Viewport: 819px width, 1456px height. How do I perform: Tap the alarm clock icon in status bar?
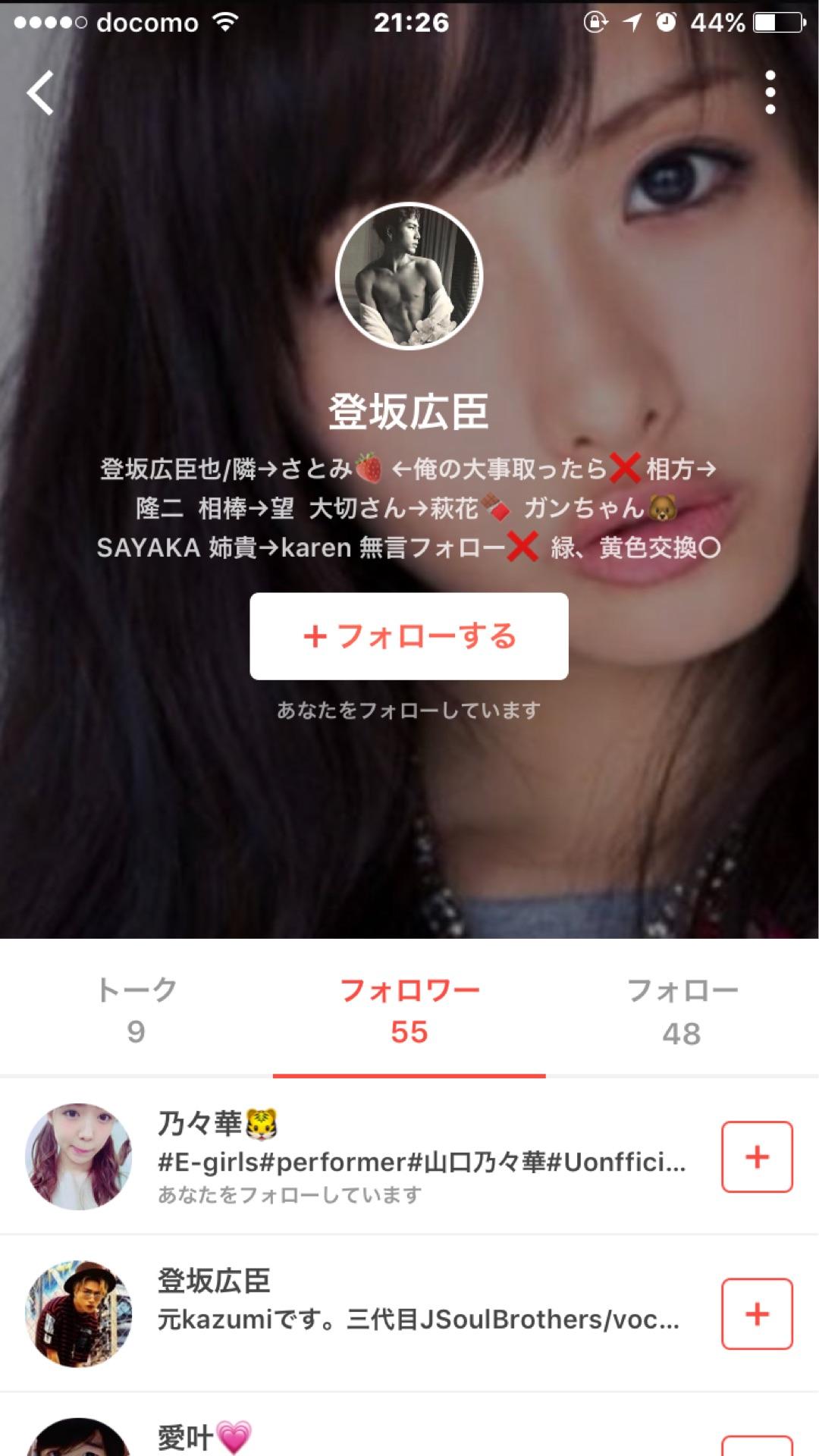665,23
